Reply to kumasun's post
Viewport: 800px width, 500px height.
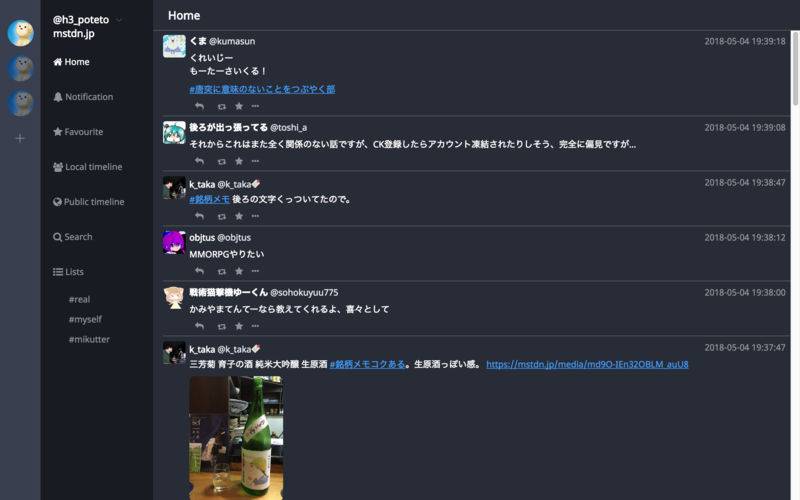pyautogui.click(x=199, y=105)
